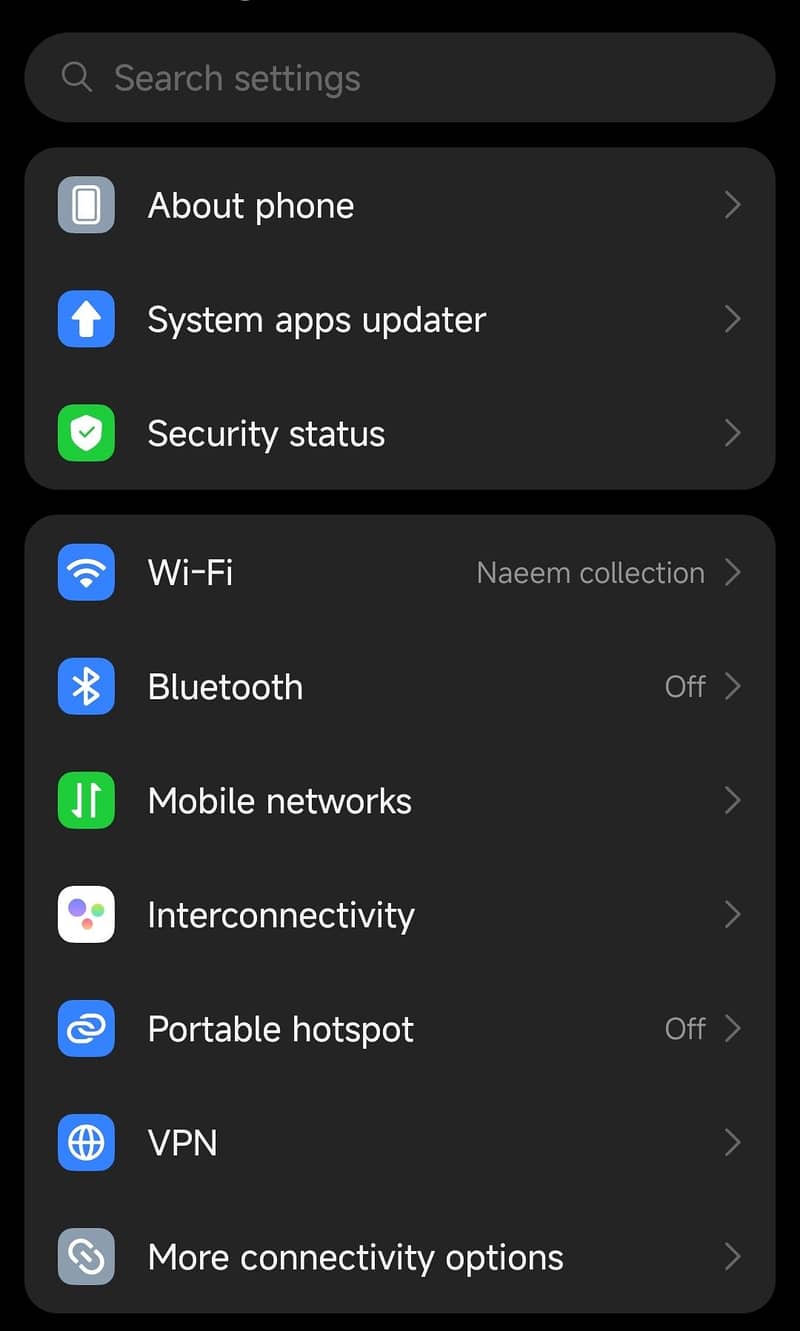Expand More connectivity options via its chevron

click(732, 1257)
